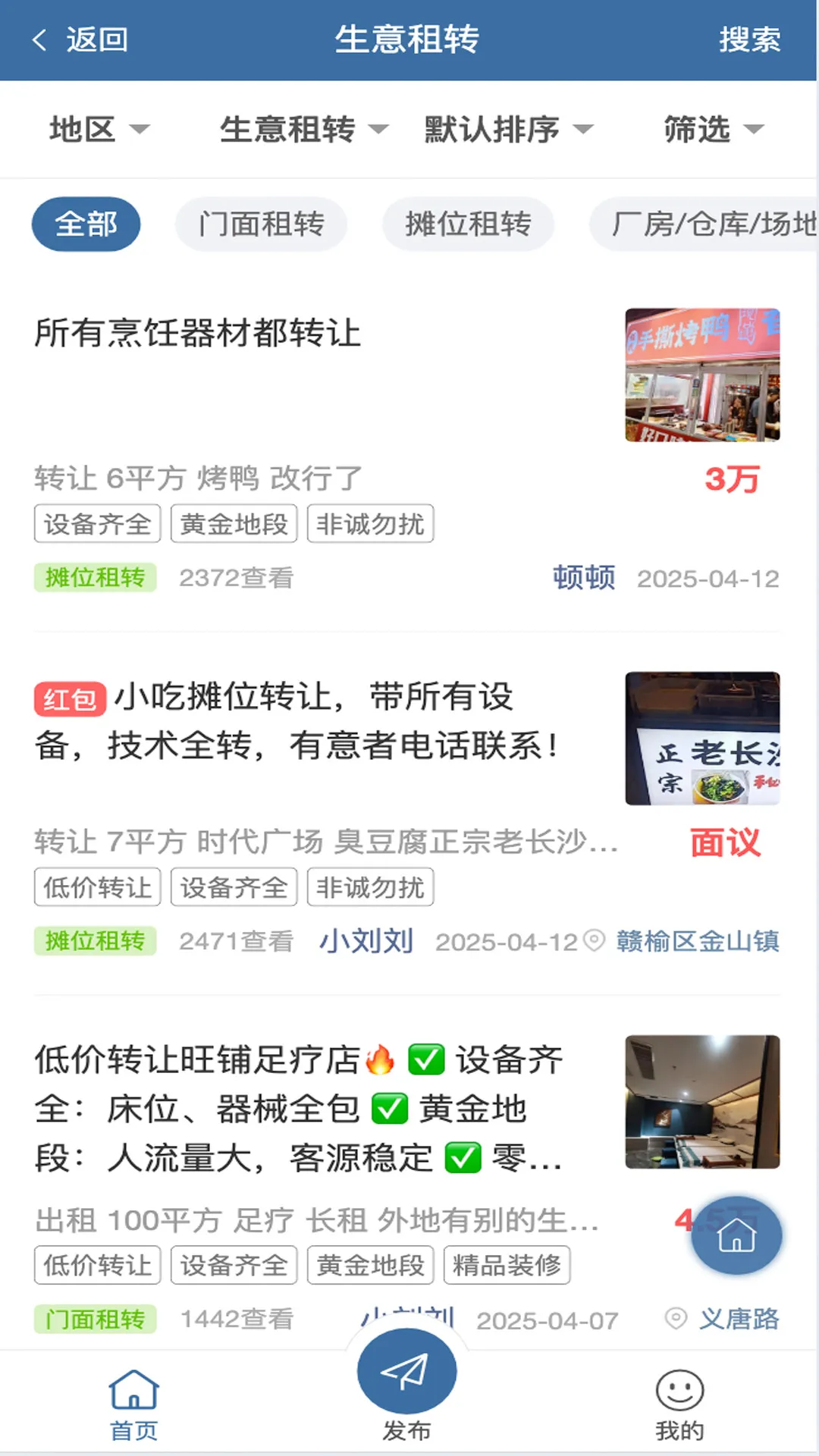Filter by 门面租转 chip
Screen dimensions: 819x1456
click(261, 224)
